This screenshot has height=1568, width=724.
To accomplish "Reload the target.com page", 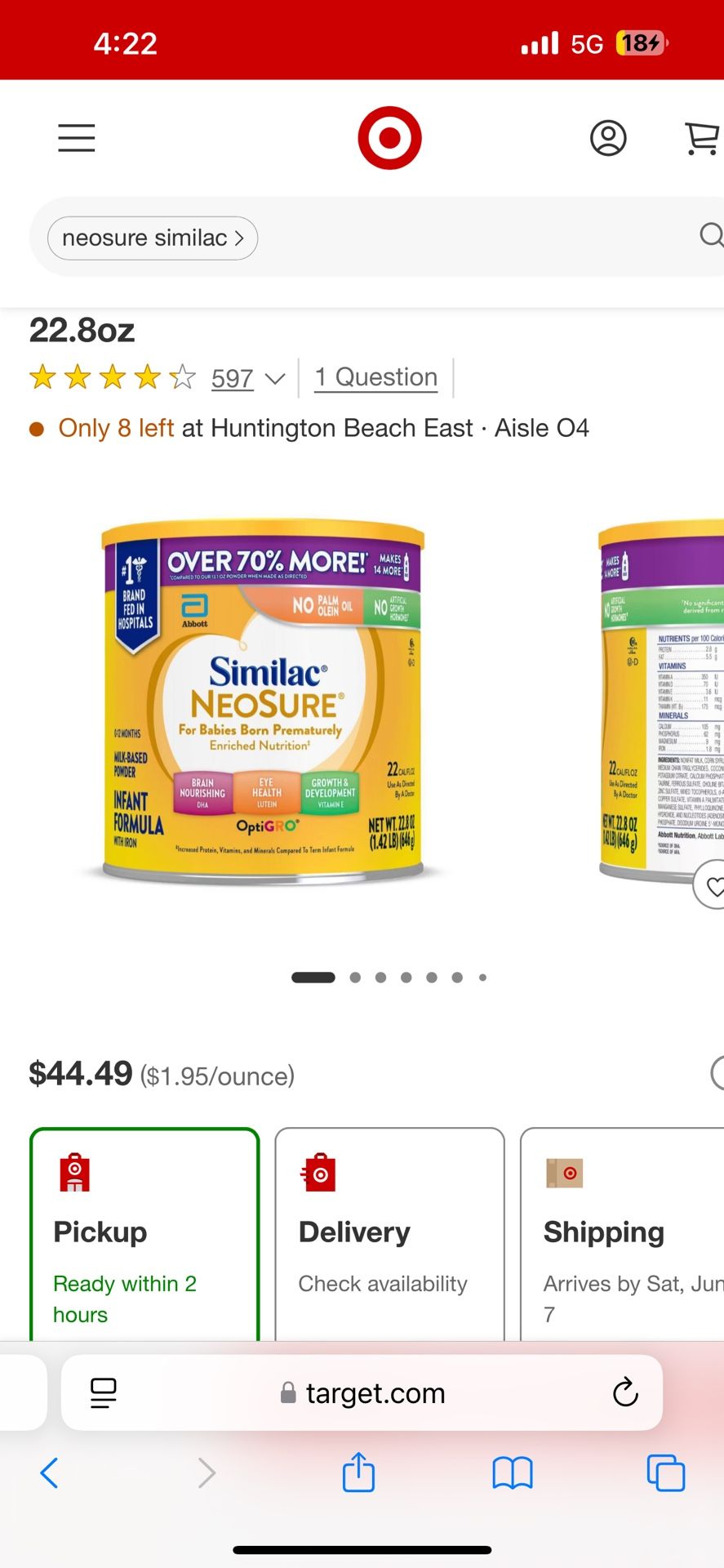I will click(625, 1392).
